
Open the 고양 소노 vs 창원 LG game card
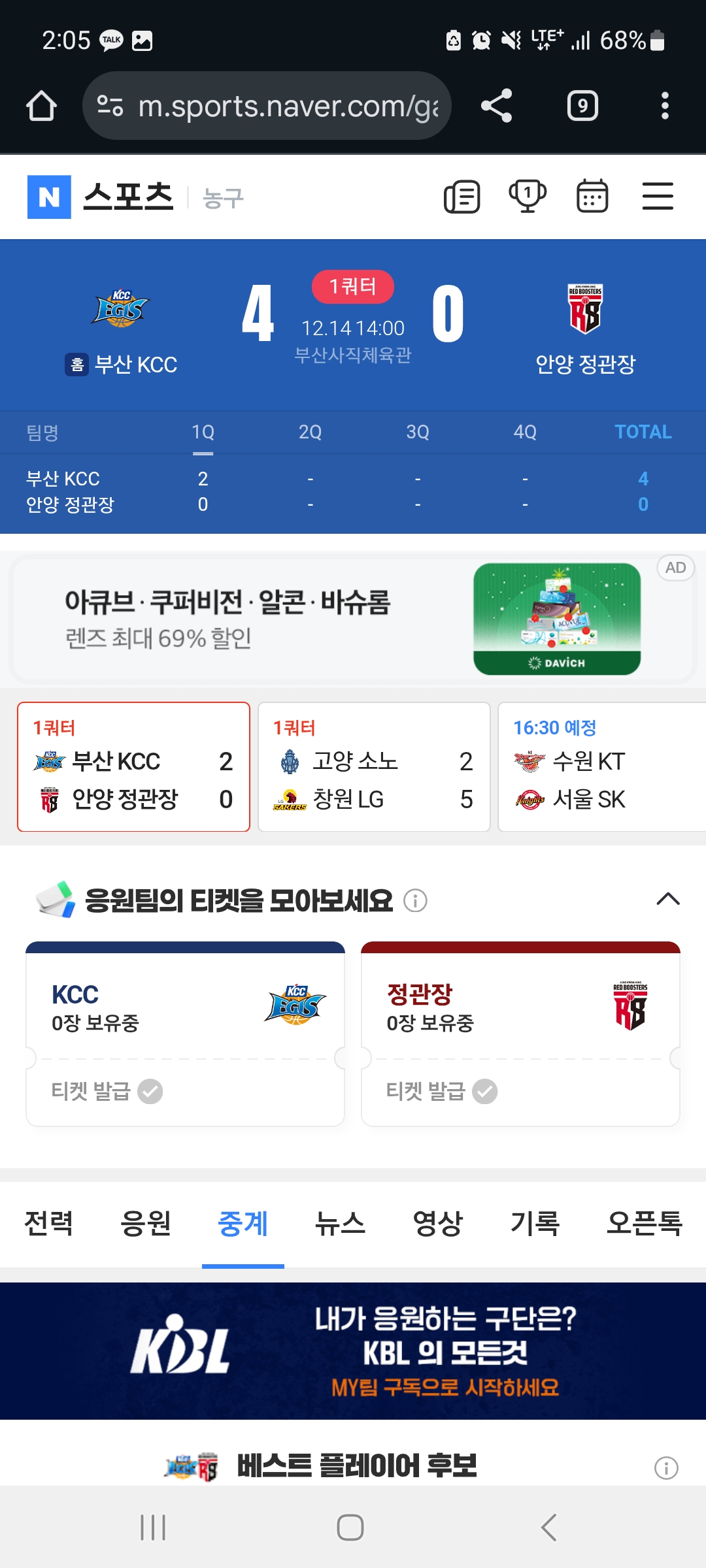[374, 767]
